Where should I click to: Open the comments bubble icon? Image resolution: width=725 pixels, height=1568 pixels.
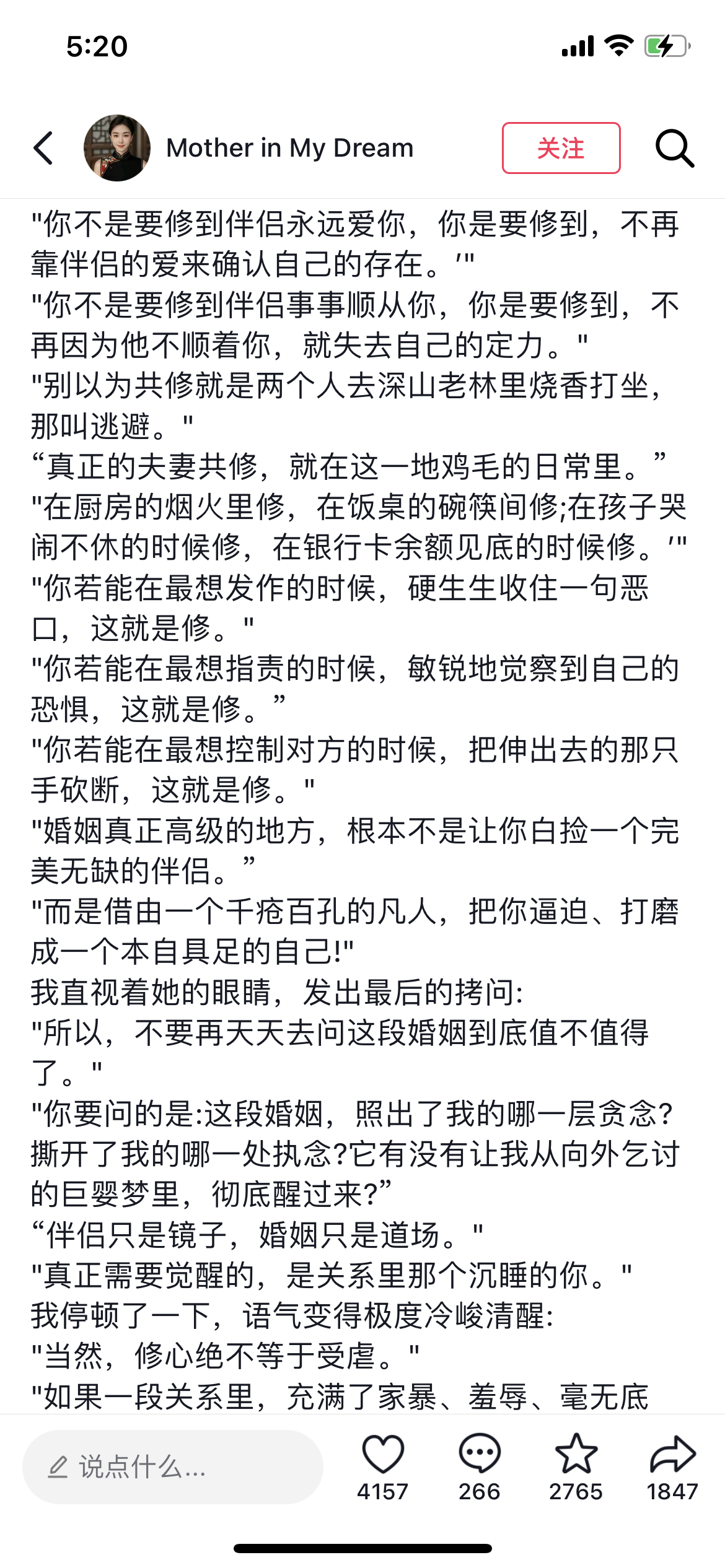tap(480, 1453)
